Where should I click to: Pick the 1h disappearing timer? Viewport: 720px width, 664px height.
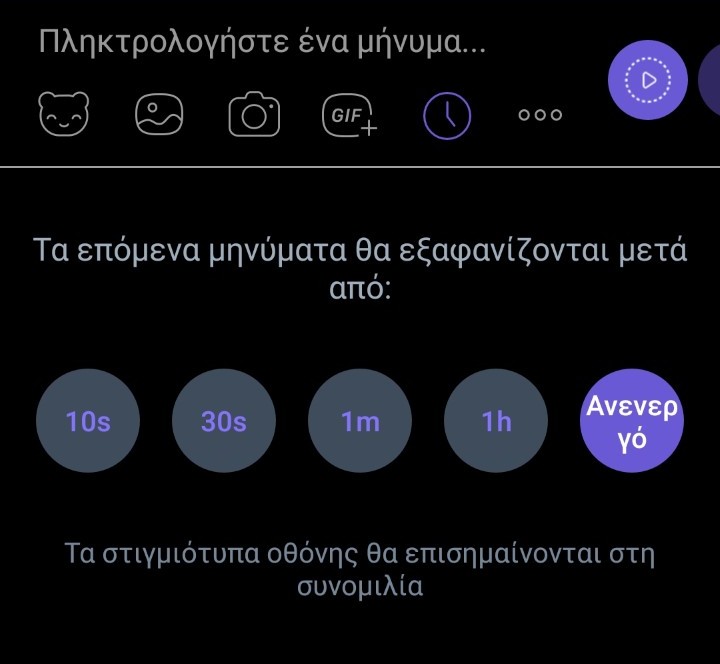coord(496,422)
